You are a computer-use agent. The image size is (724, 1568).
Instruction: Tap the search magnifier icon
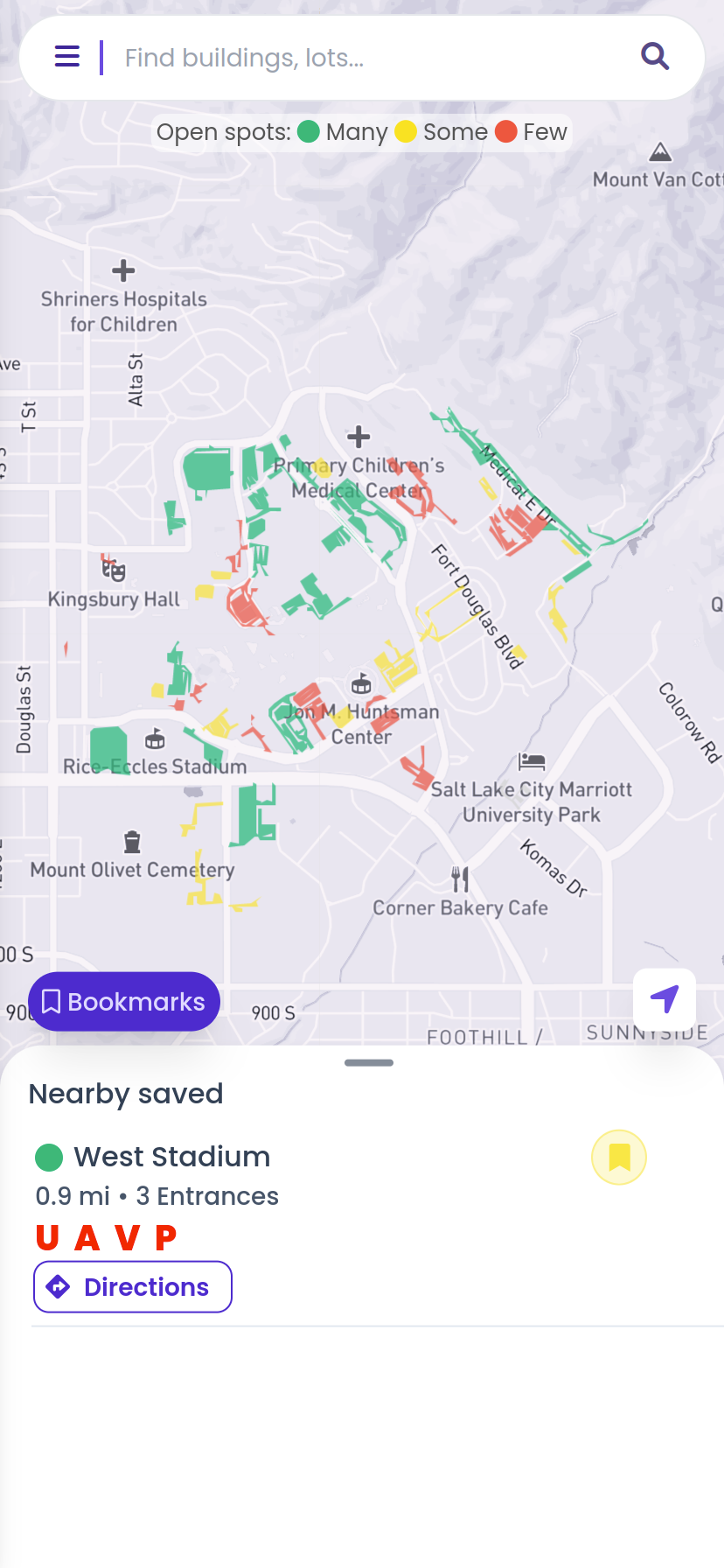[x=655, y=57]
